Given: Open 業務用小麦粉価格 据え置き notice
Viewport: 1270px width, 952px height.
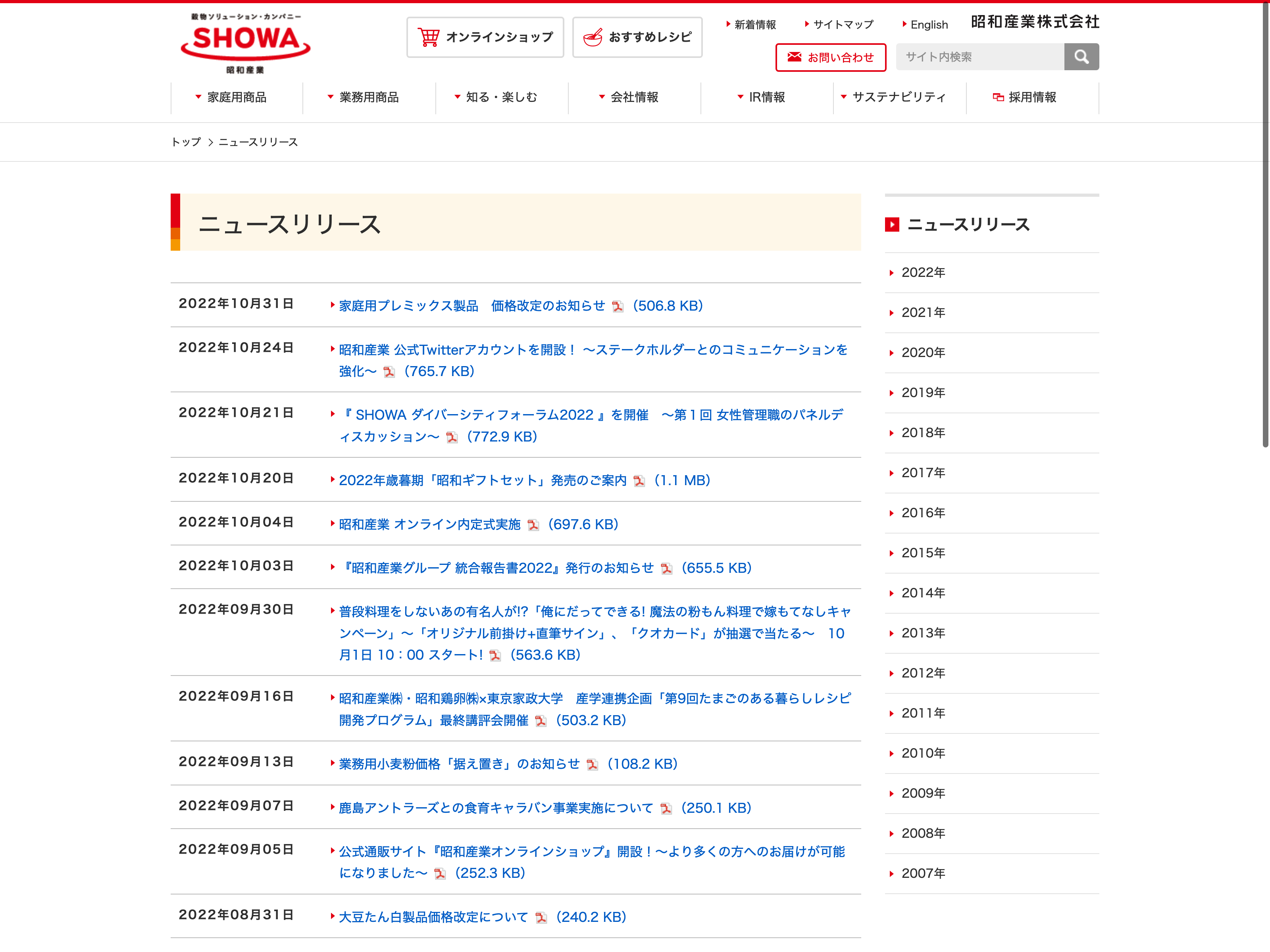Looking at the screenshot, I should (459, 764).
